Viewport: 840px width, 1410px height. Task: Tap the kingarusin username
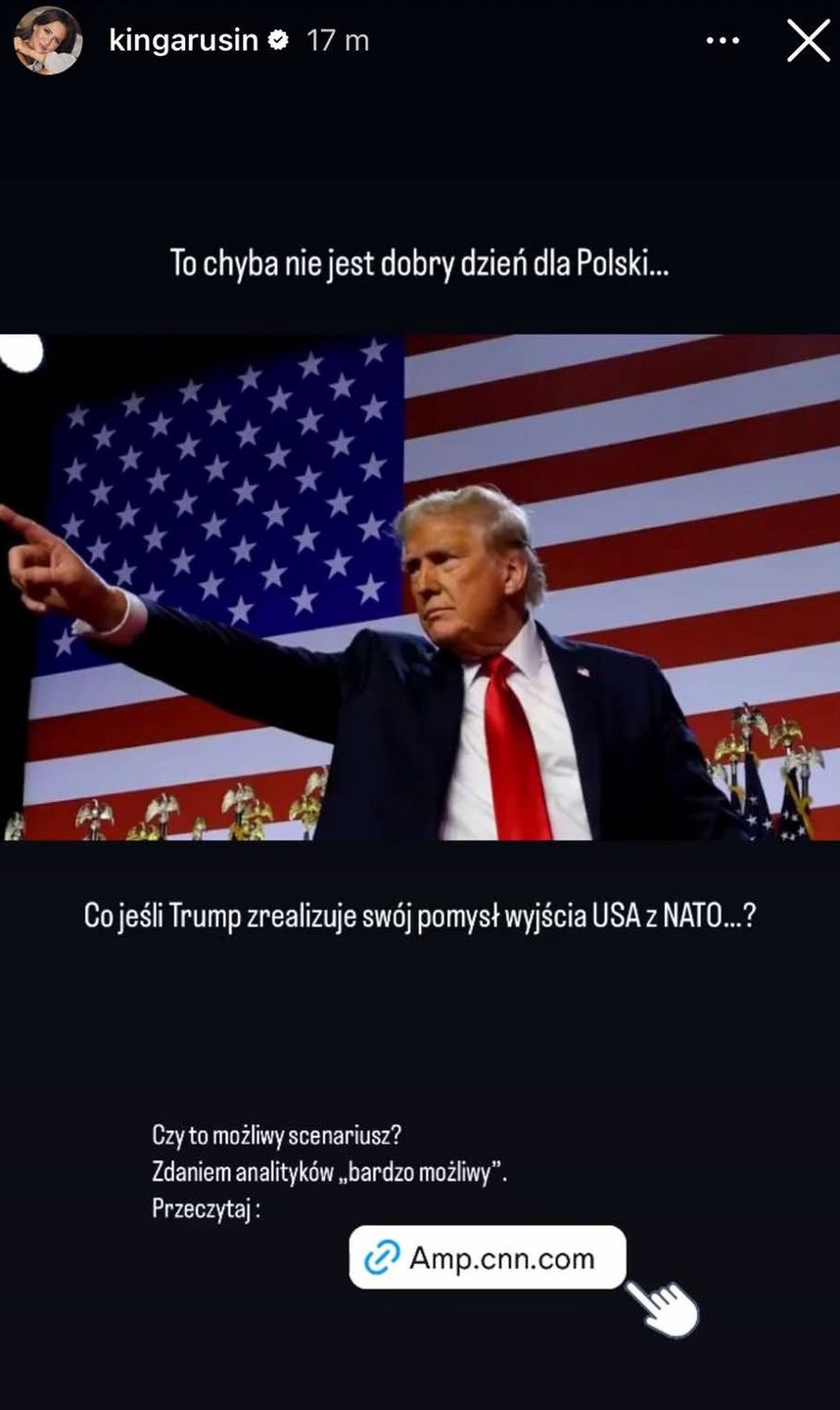click(183, 40)
